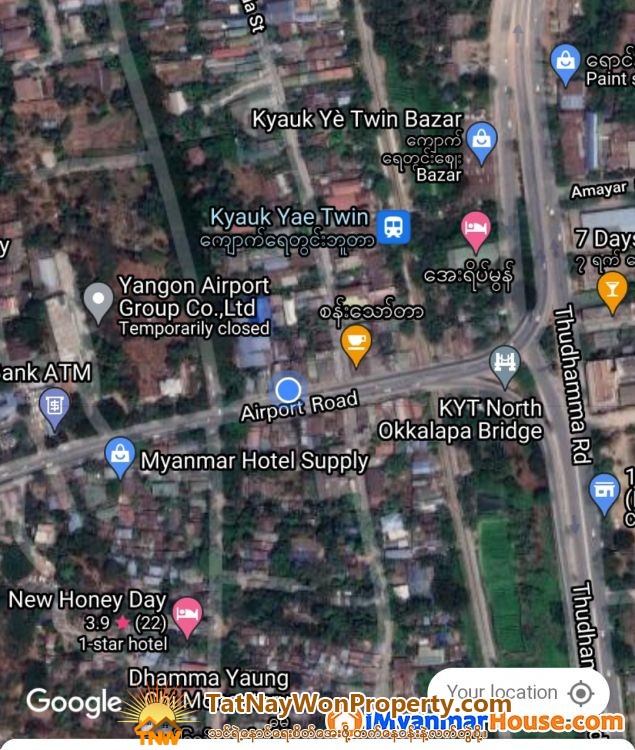Tap the bank ATM marker
Image resolution: width=635 pixels, height=750 pixels.
coord(53,406)
